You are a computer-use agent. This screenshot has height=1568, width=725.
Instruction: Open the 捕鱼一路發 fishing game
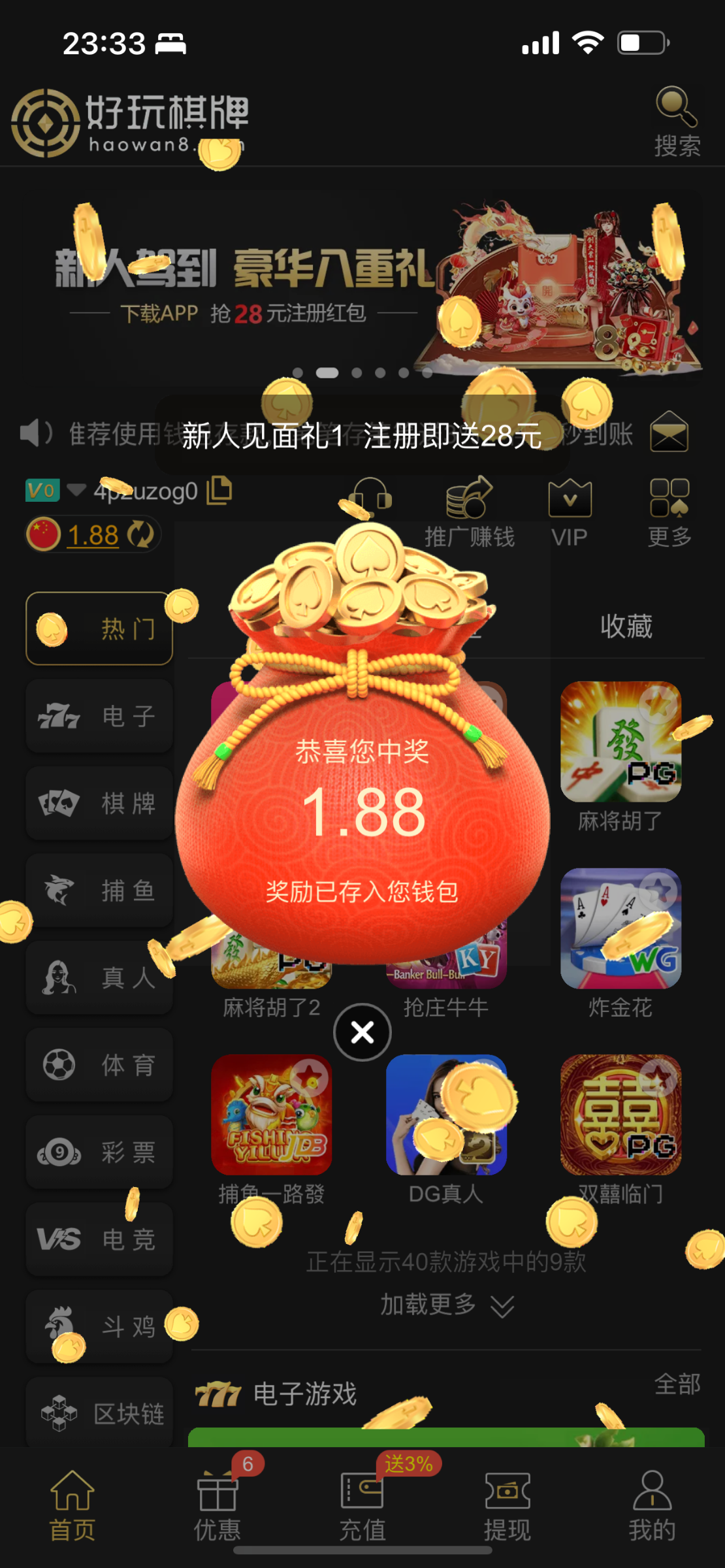point(271,1115)
